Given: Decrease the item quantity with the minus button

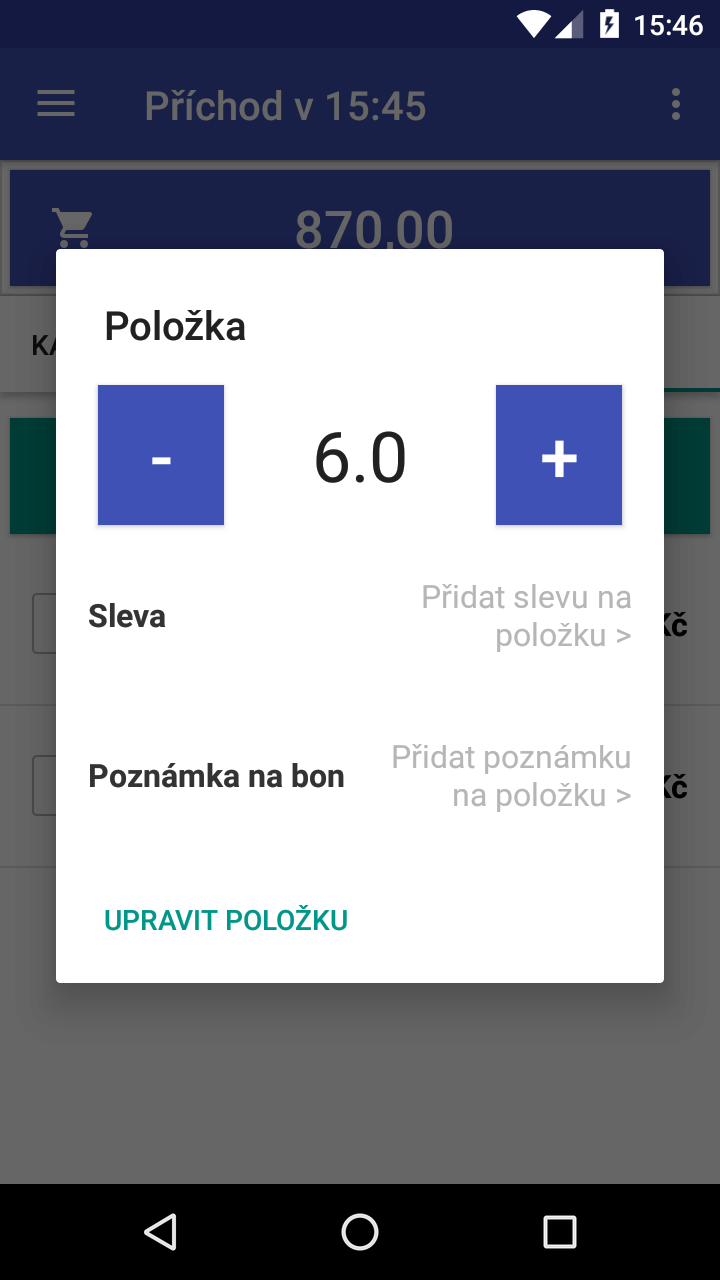Looking at the screenshot, I should coord(161,455).
